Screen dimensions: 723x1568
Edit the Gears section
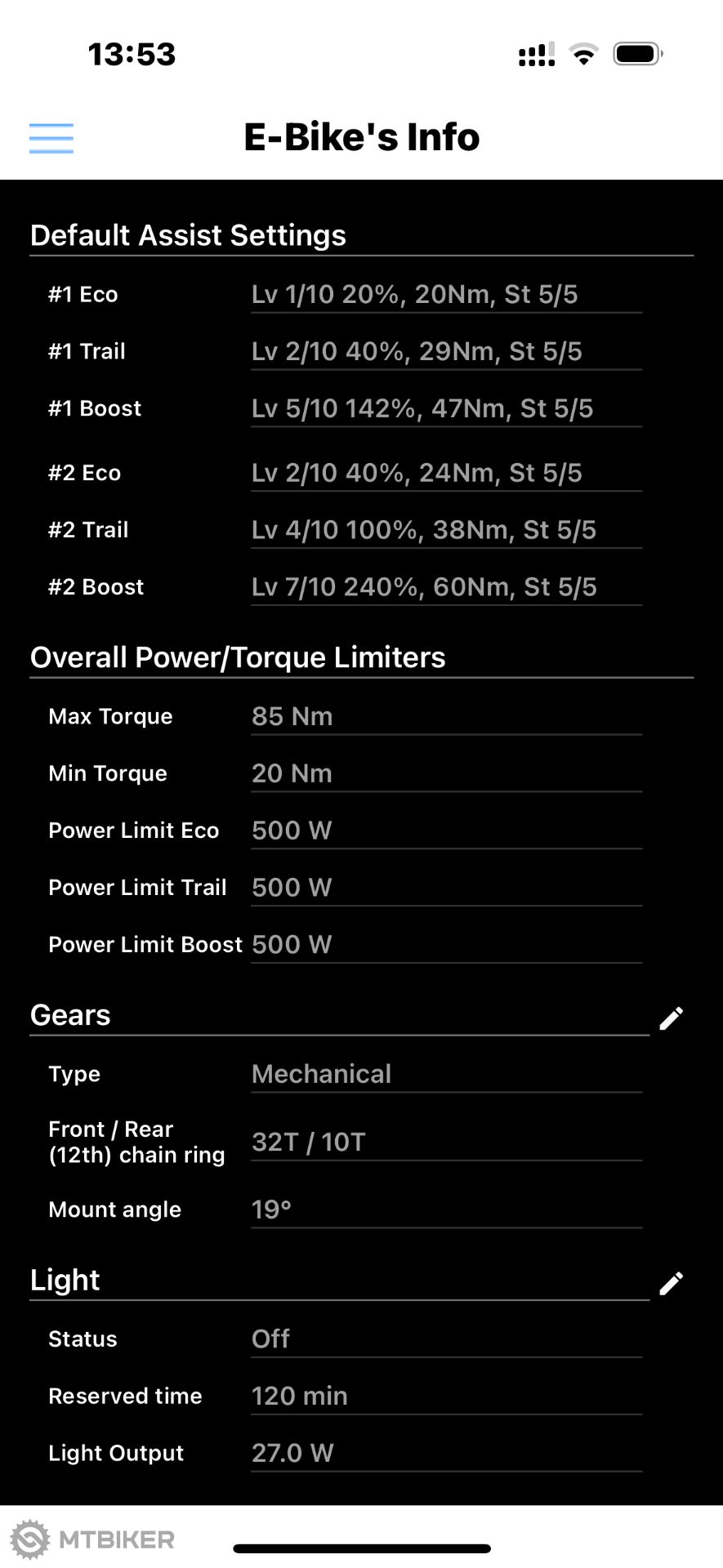[671, 1018]
